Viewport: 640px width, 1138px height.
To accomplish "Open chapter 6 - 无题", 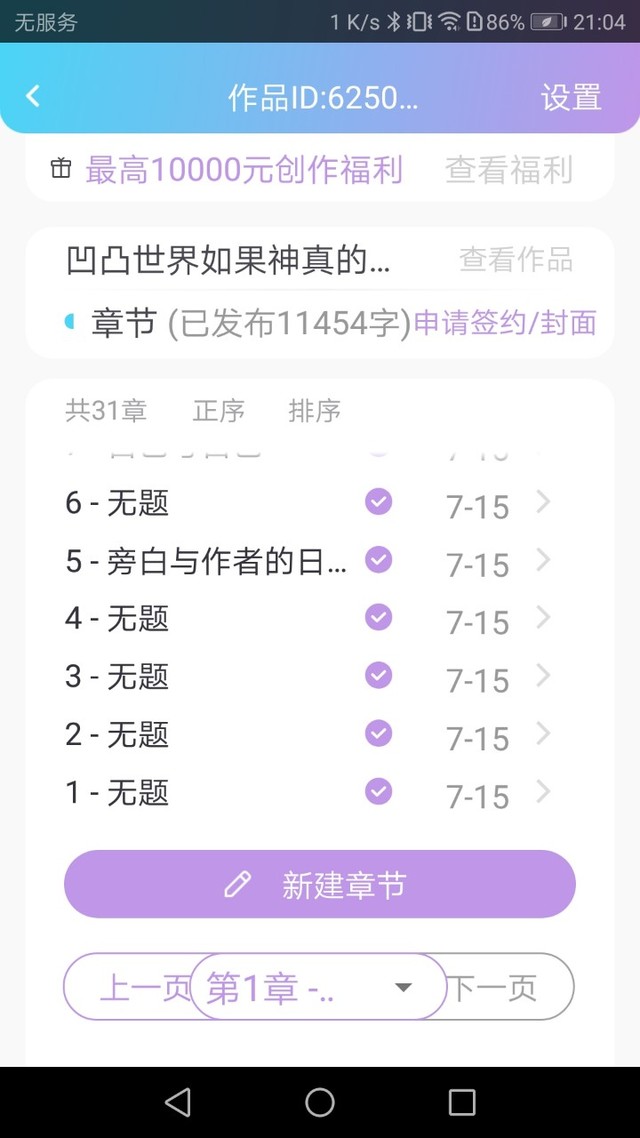I will (x=308, y=503).
